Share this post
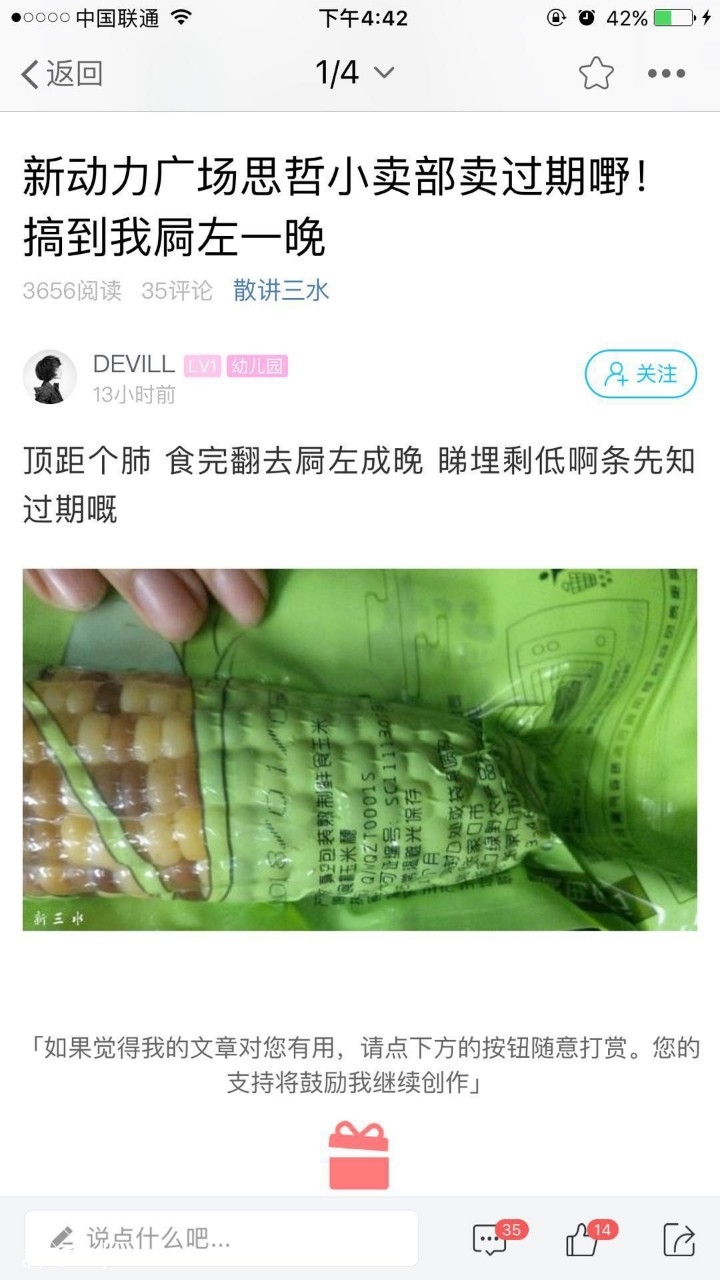 pyautogui.click(x=678, y=1240)
